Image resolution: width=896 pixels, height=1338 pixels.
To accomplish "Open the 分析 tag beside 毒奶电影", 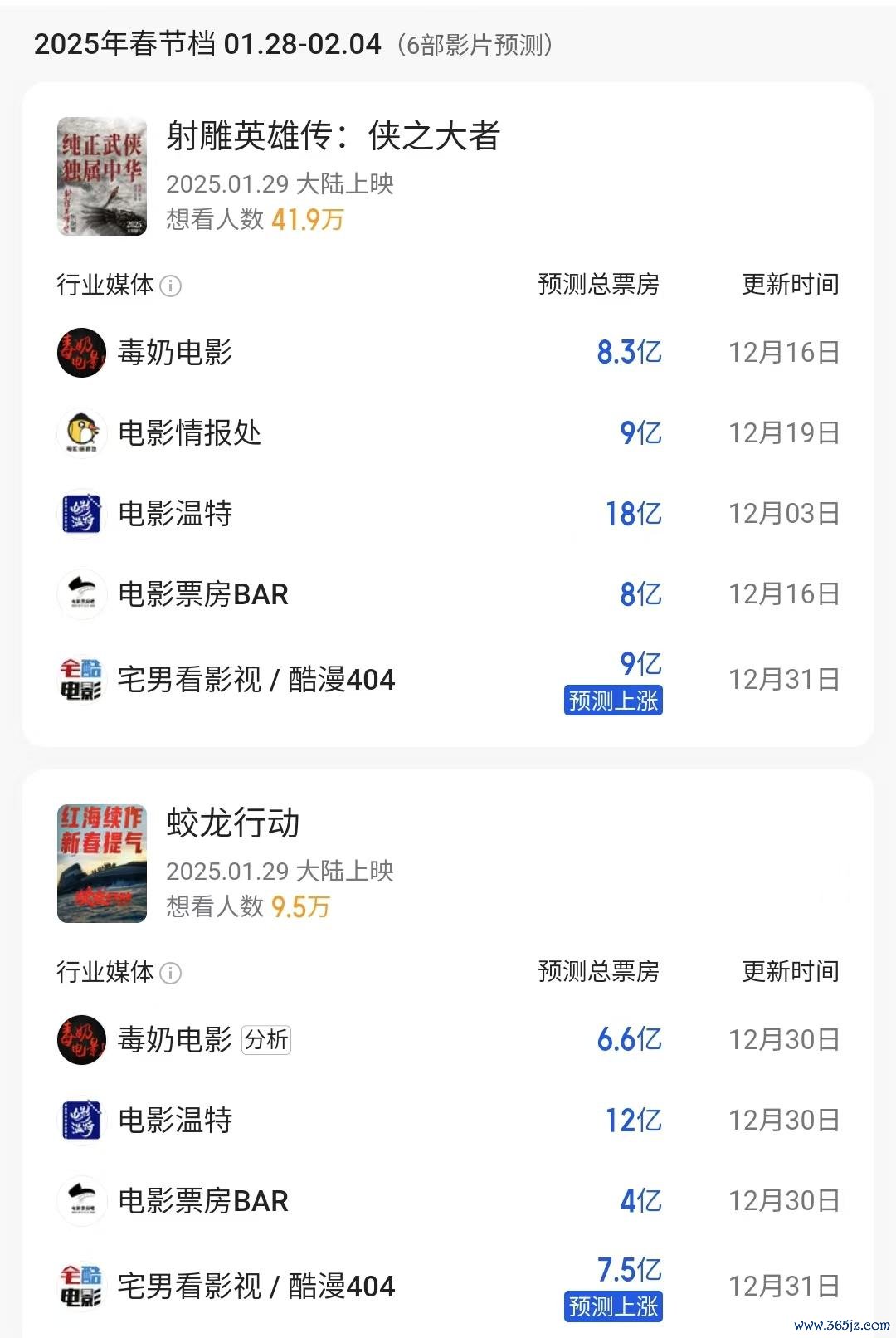I will coord(266,1040).
